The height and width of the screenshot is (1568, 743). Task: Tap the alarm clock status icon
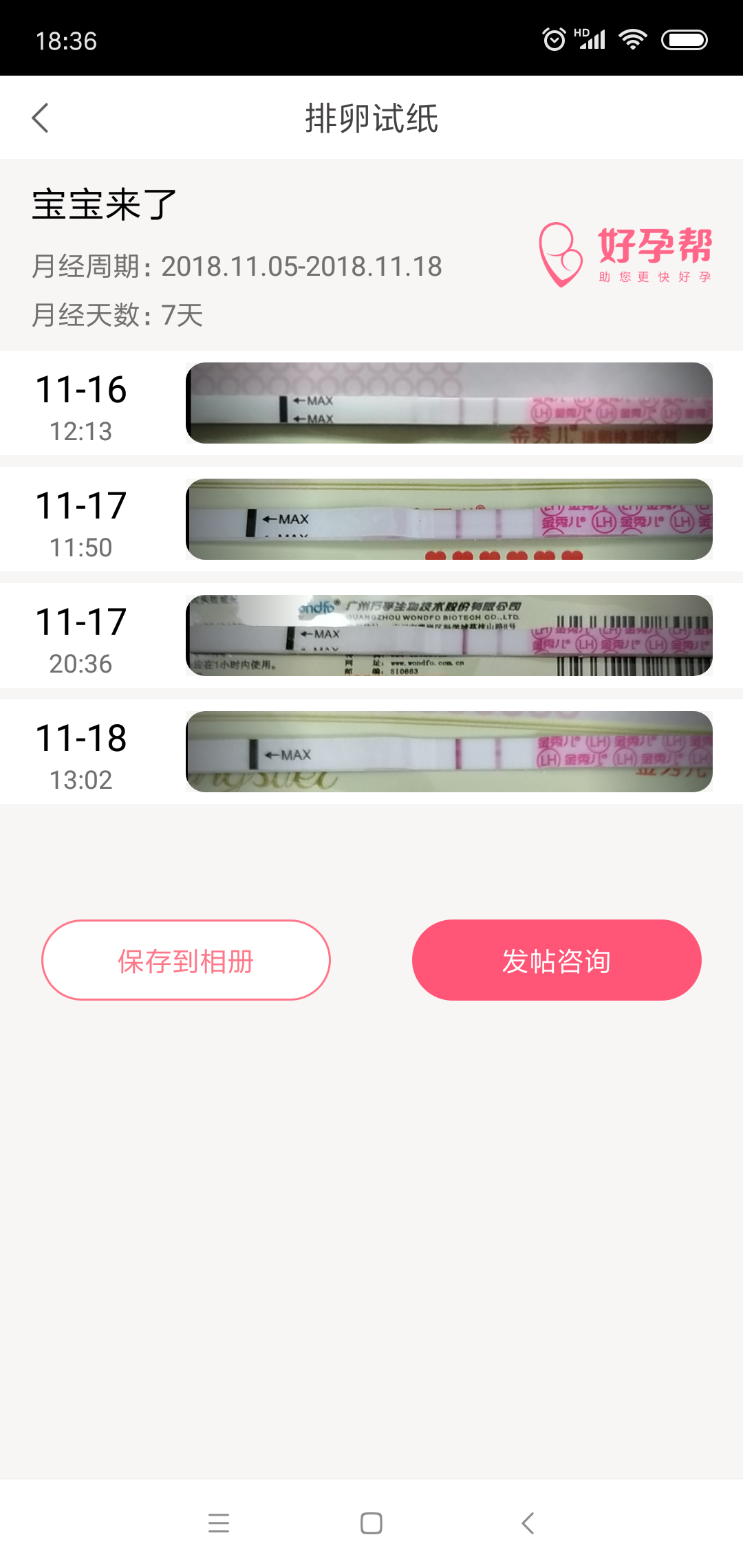pos(554,39)
